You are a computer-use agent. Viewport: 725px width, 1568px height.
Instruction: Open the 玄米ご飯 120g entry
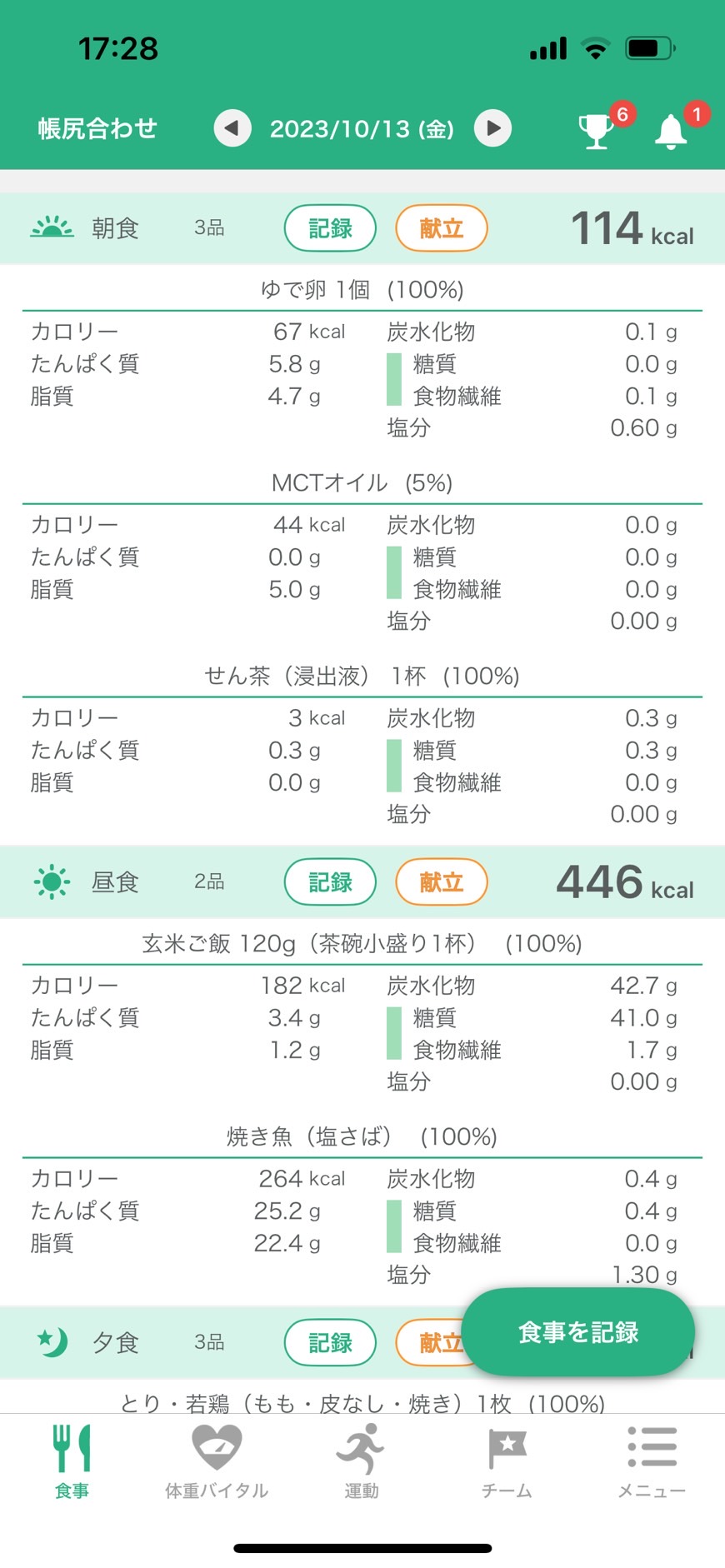pos(362,944)
